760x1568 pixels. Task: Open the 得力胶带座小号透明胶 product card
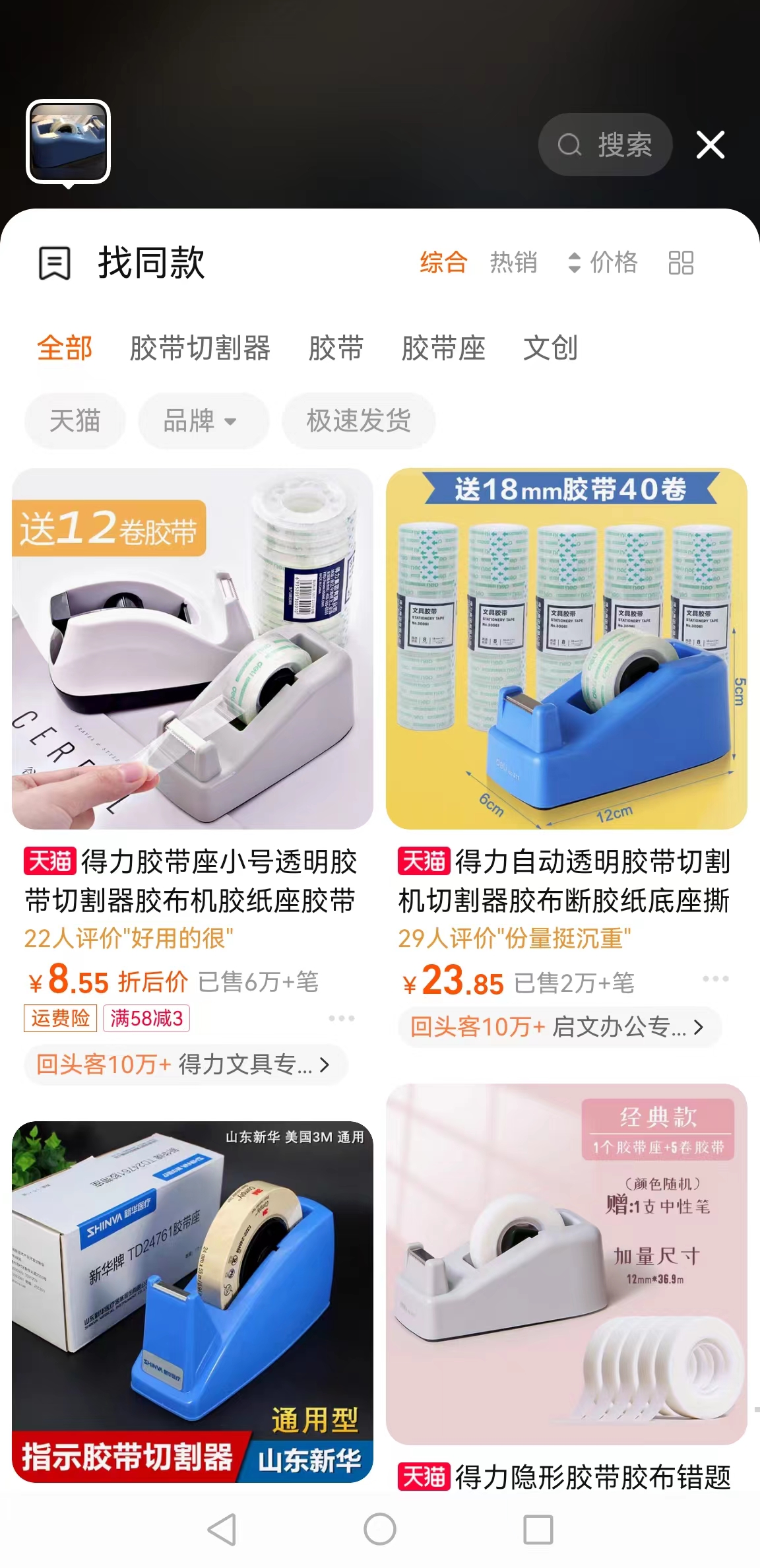(x=192, y=880)
